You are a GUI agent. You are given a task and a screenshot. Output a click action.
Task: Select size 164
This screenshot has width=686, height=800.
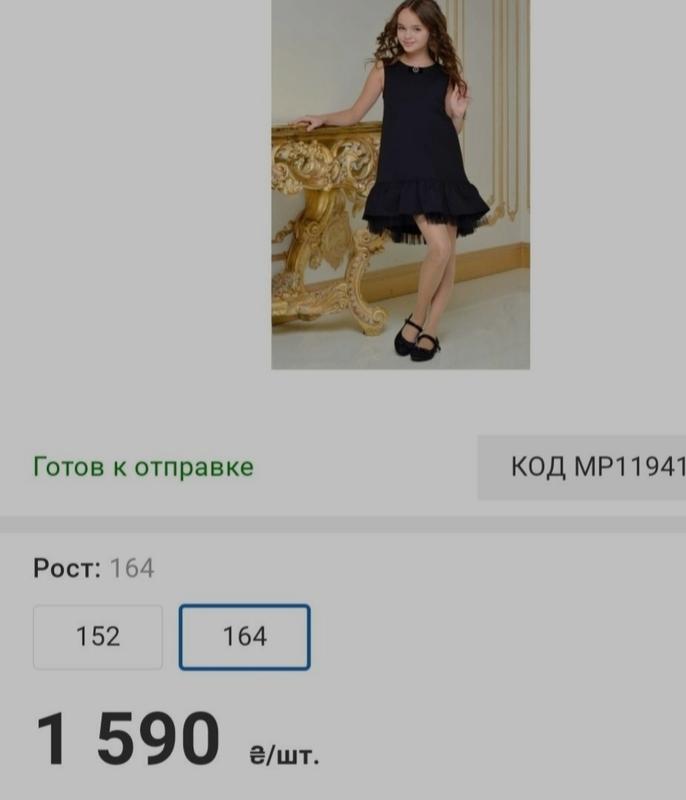(x=245, y=637)
